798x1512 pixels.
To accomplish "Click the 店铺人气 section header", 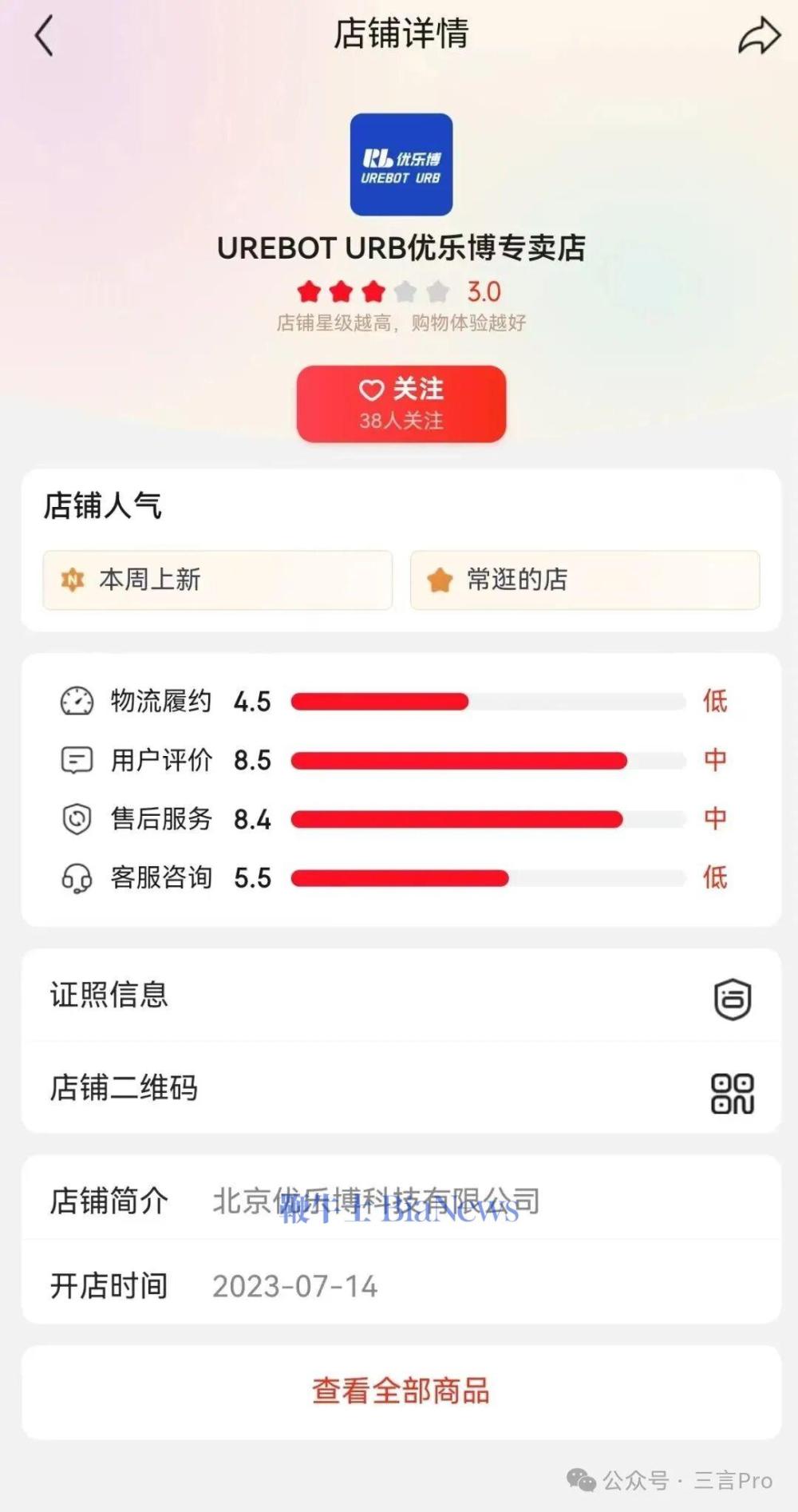I will coord(103,506).
